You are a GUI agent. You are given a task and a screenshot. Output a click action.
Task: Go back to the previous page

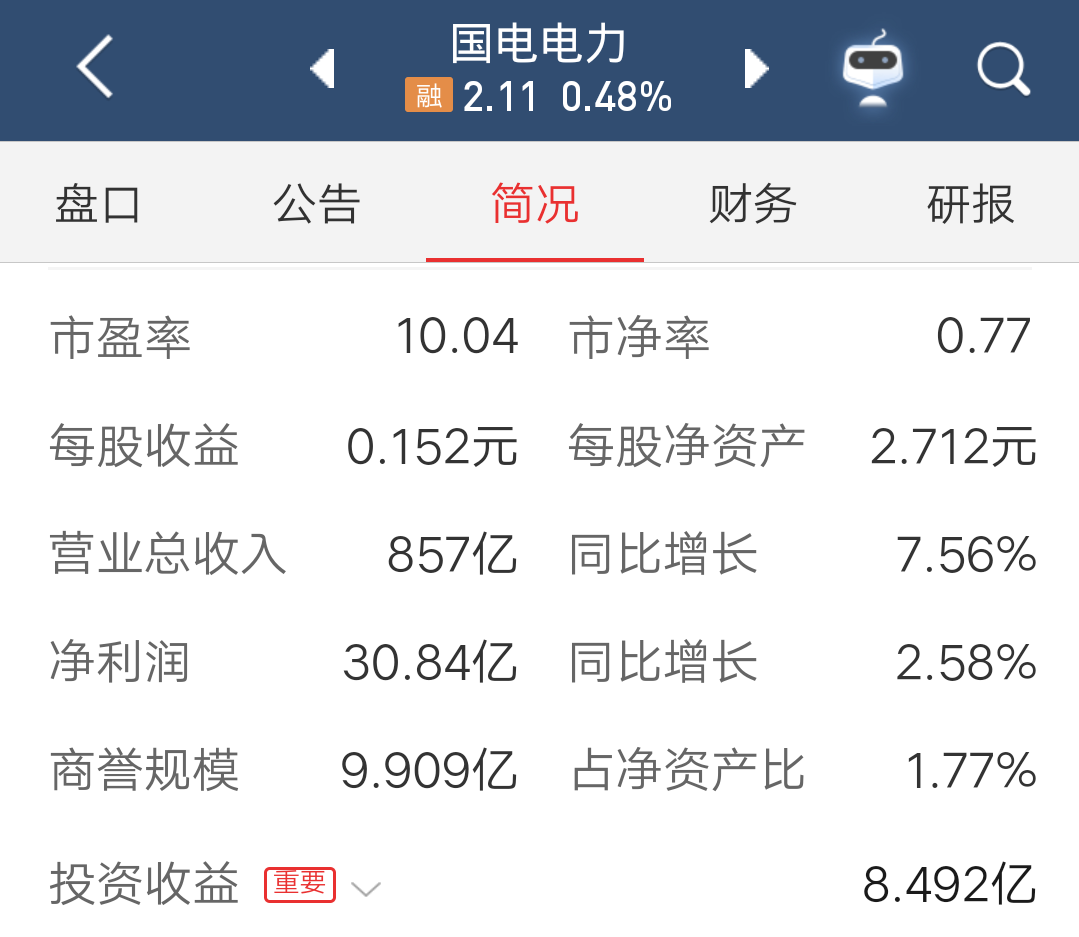tap(95, 68)
